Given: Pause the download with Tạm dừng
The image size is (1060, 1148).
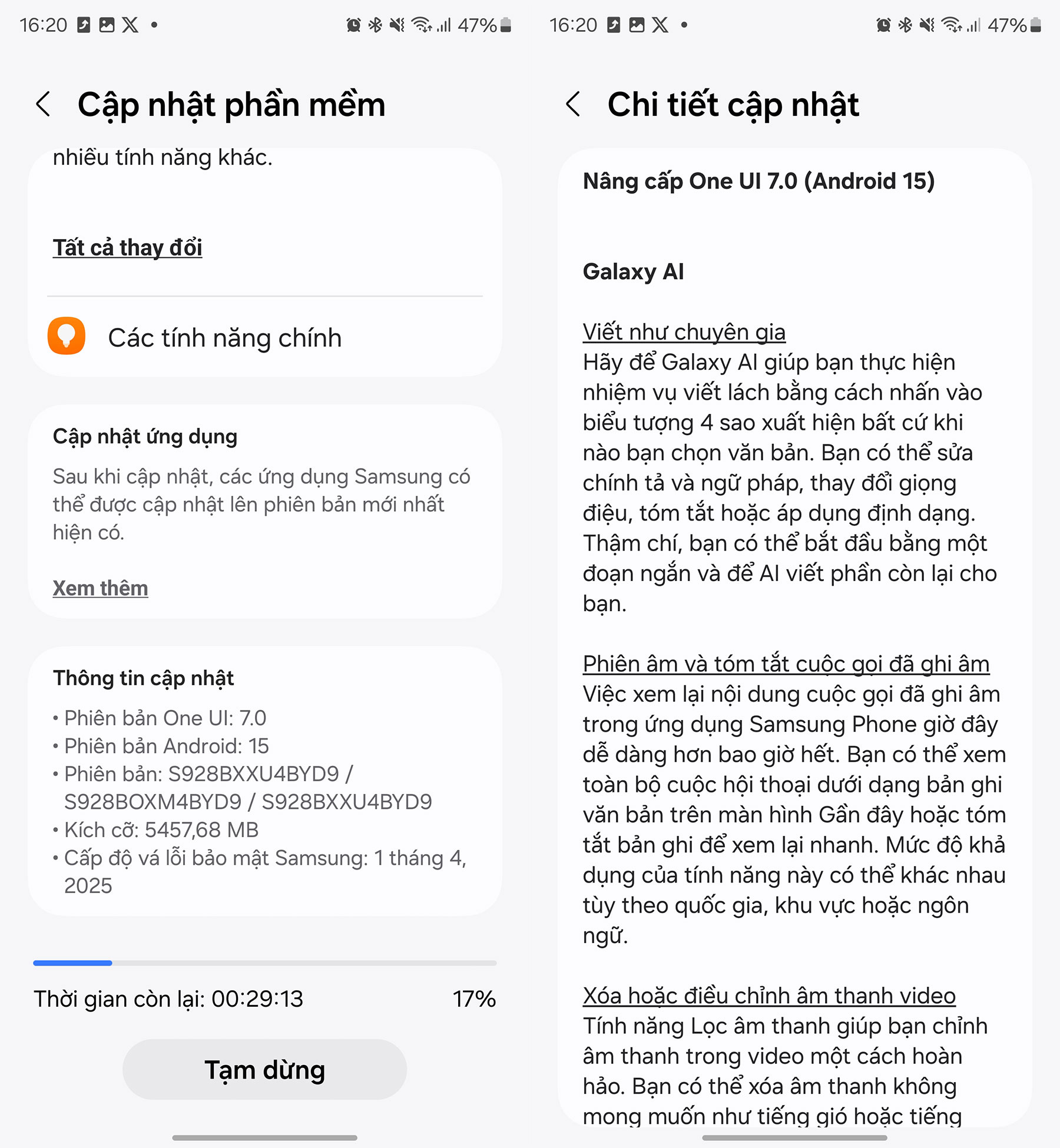Looking at the screenshot, I should [264, 1070].
